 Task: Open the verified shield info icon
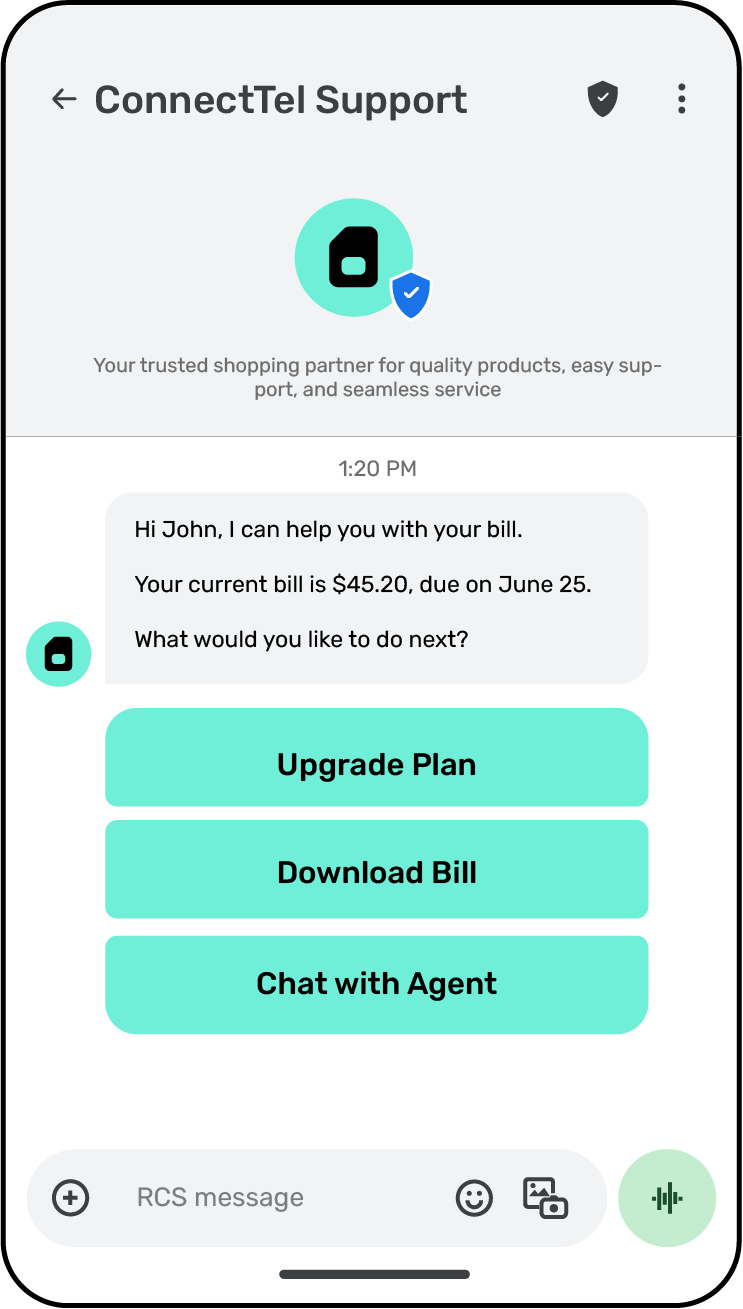[602, 99]
